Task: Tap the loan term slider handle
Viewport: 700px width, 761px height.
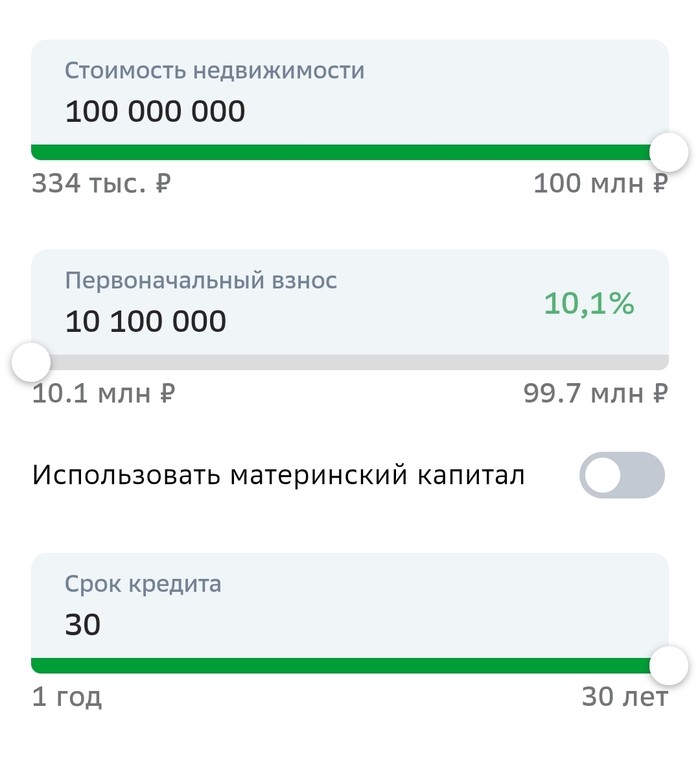Action: click(x=668, y=665)
